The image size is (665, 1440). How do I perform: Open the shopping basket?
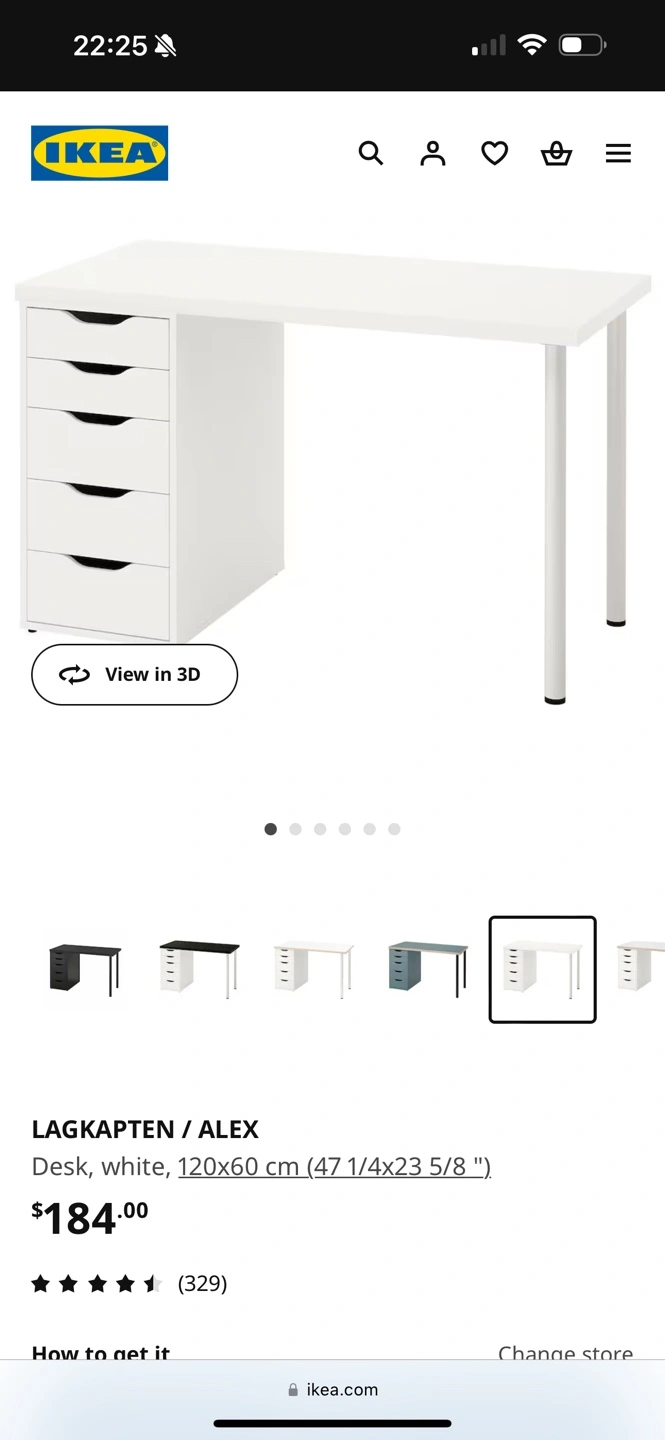click(556, 153)
